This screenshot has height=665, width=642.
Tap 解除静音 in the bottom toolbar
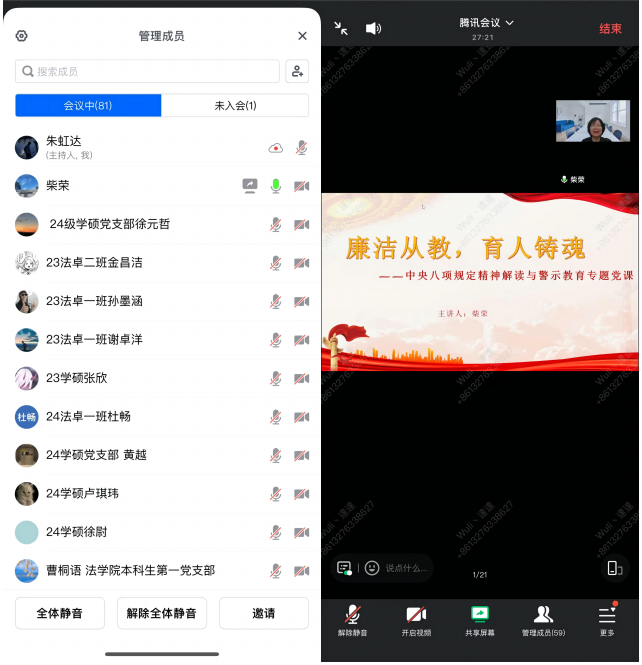pos(352,620)
